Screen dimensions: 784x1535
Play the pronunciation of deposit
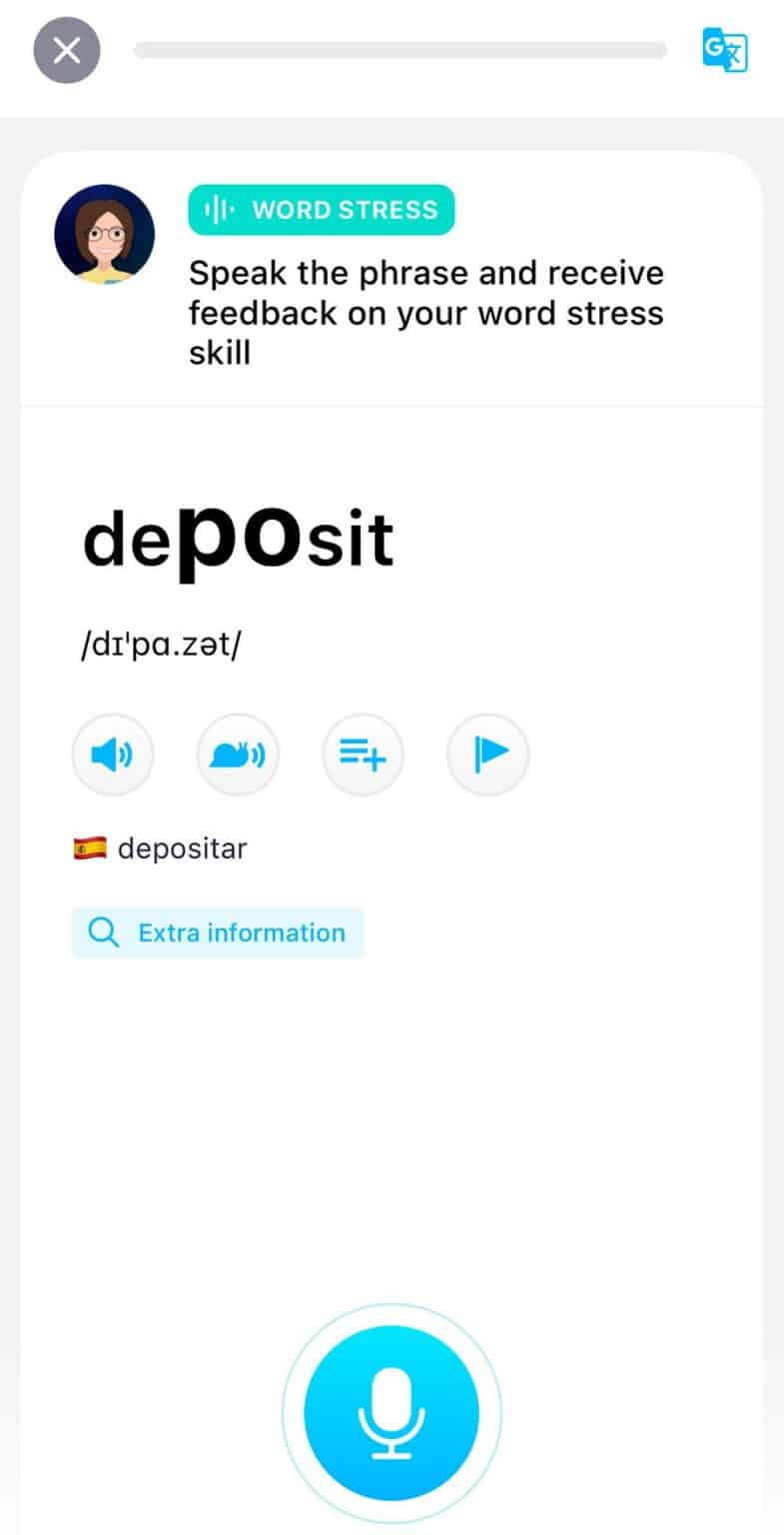coord(112,755)
